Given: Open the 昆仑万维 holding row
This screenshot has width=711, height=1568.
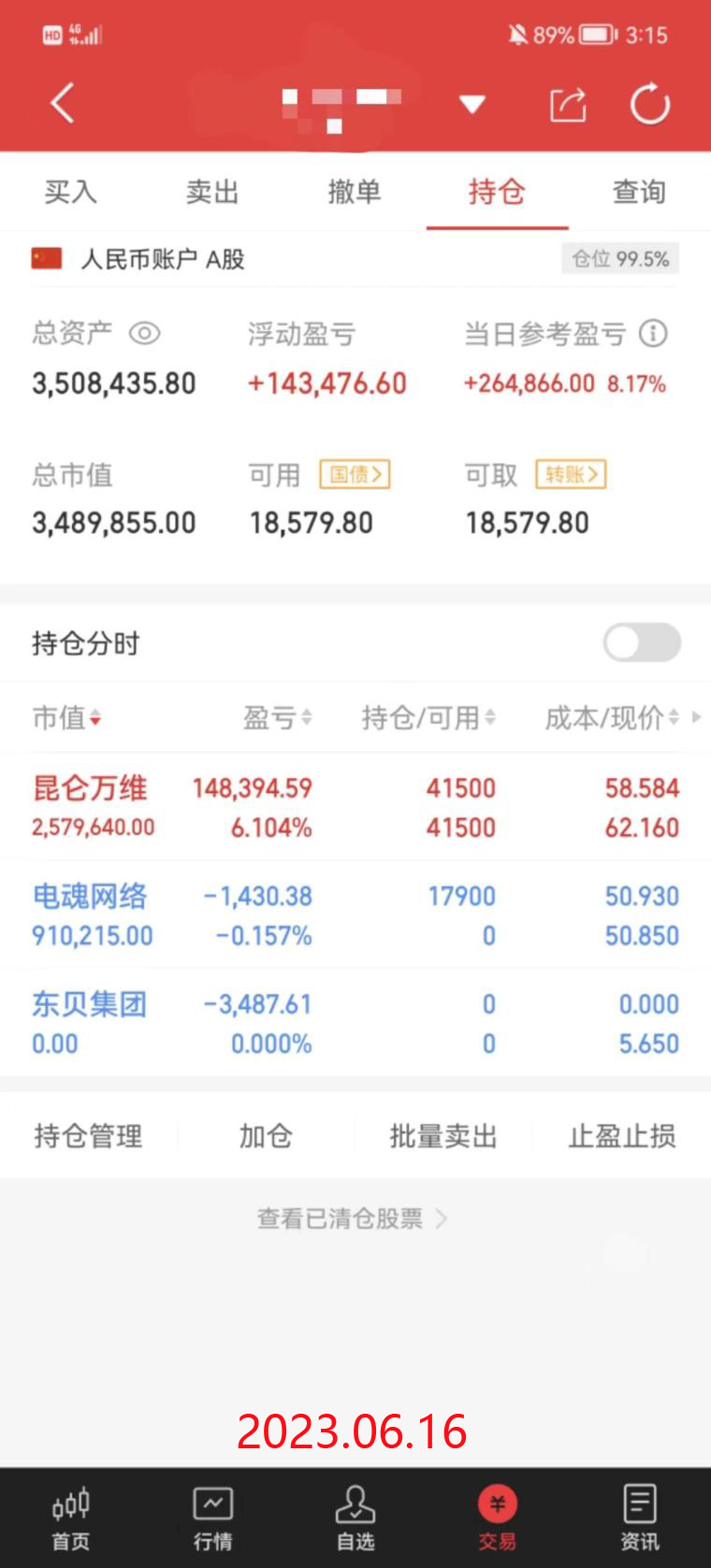Looking at the screenshot, I should click(355, 807).
